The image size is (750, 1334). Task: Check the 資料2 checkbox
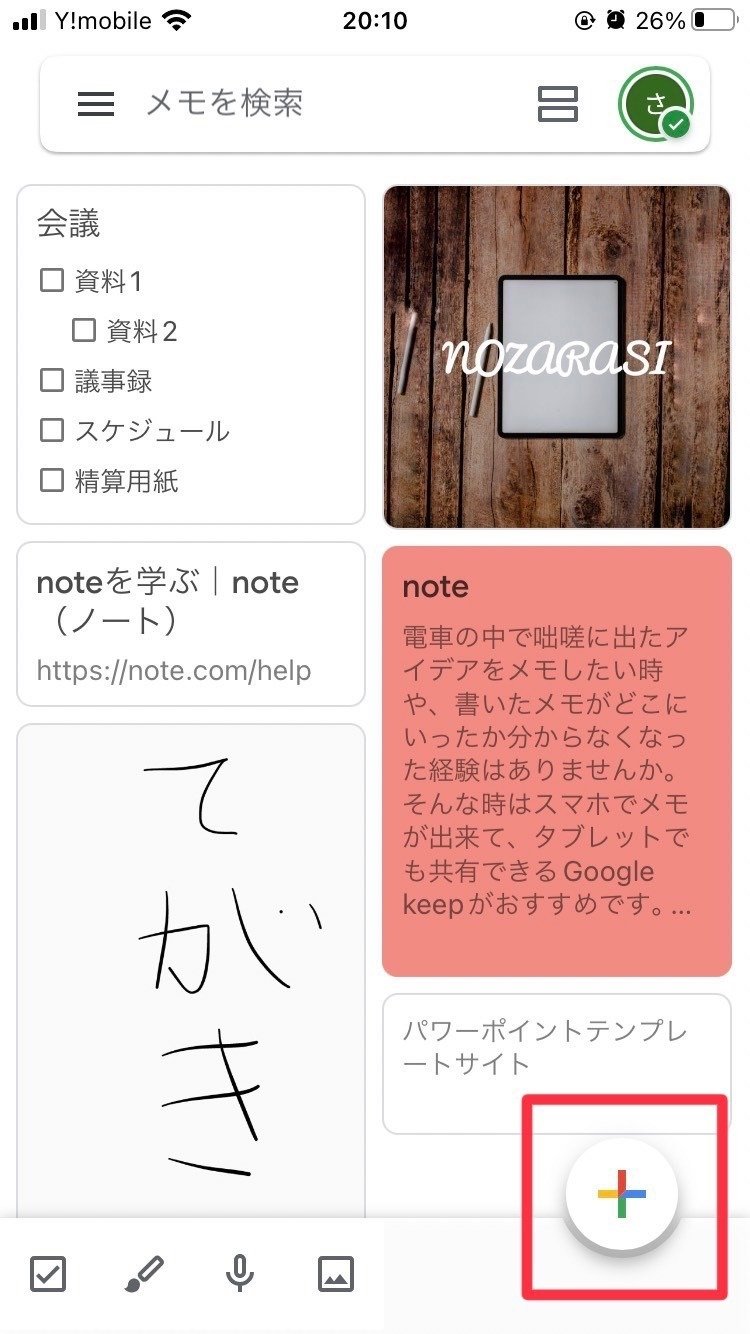point(84,330)
